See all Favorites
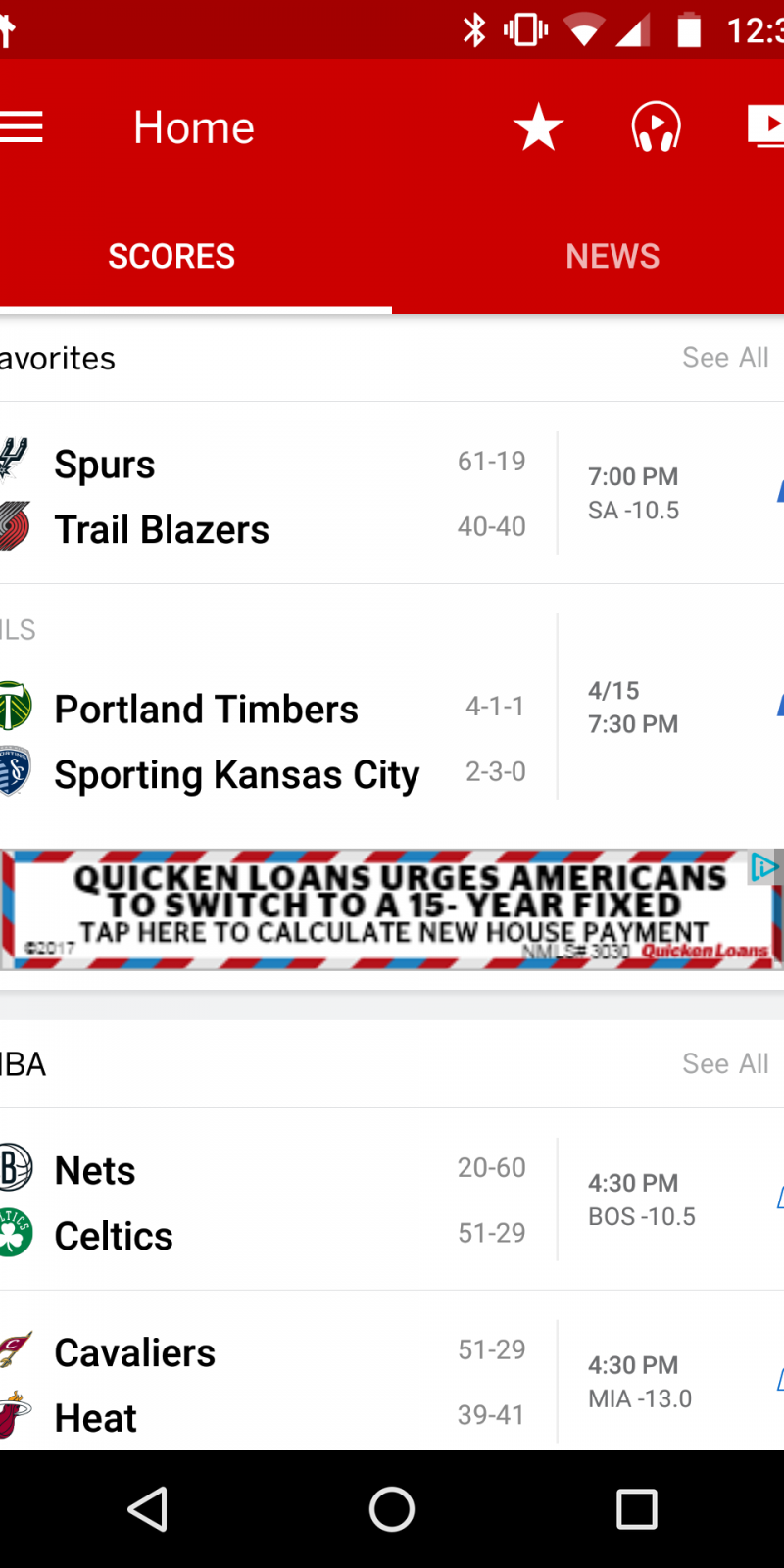Viewport: 784px width, 1568px height. (x=725, y=358)
